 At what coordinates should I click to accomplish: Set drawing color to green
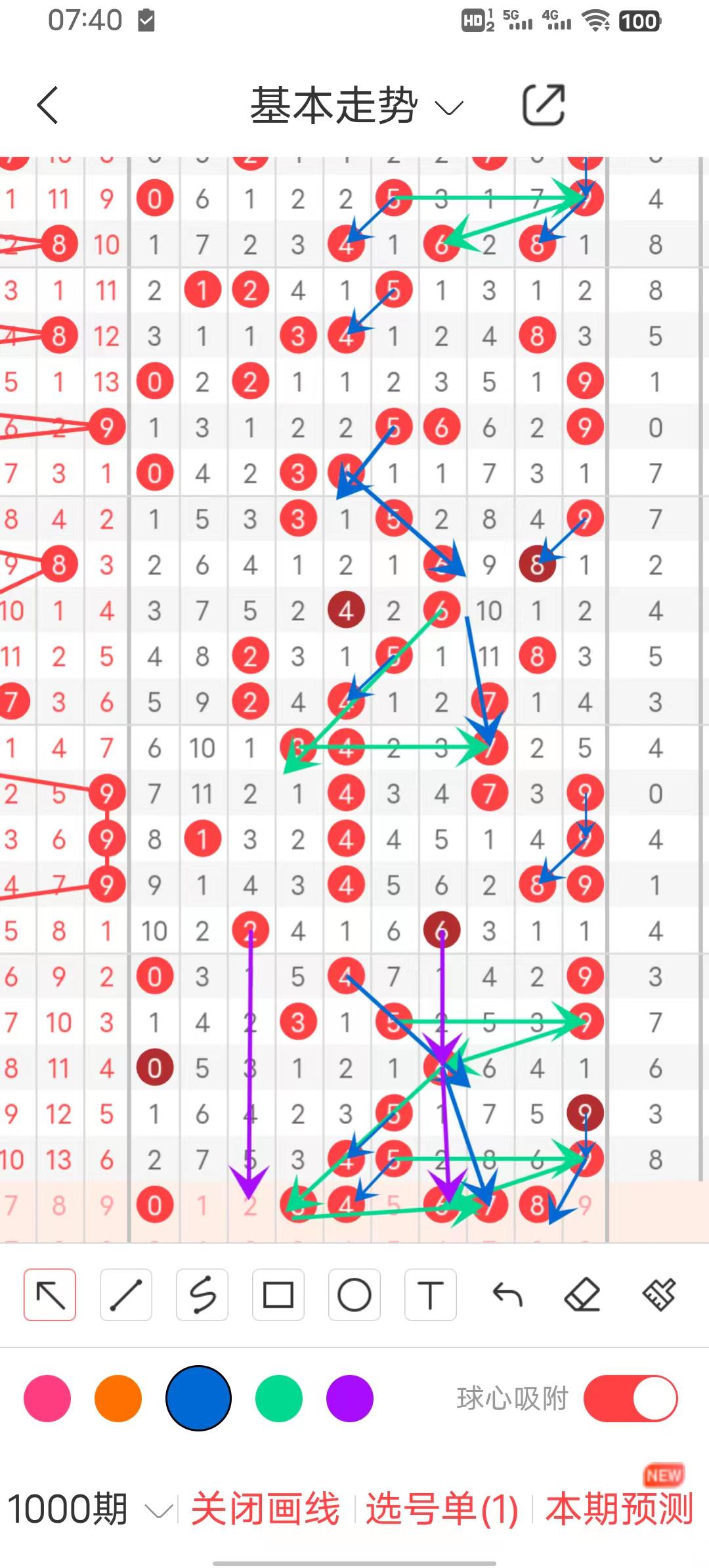pos(279,1399)
